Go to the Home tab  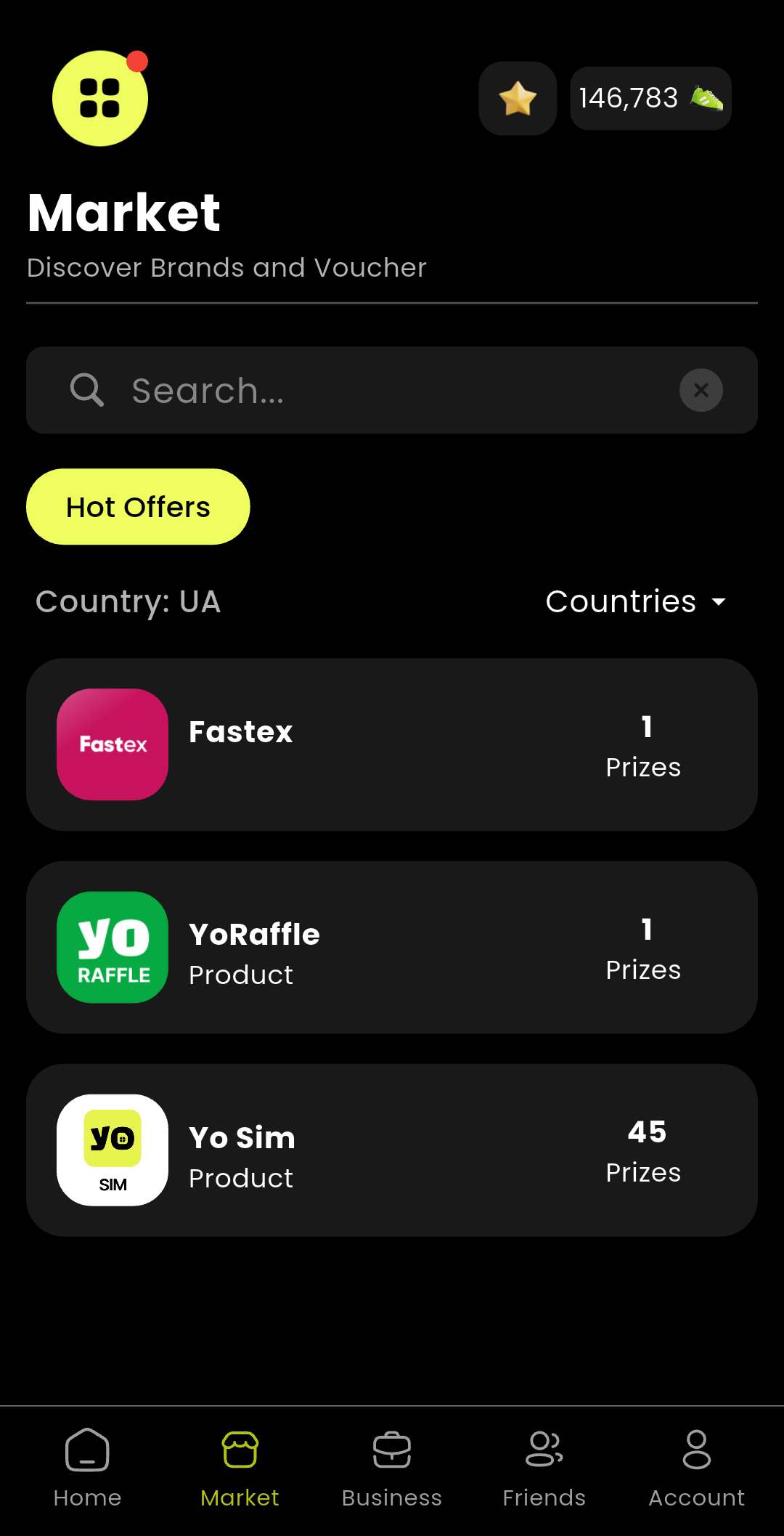[87, 1468]
